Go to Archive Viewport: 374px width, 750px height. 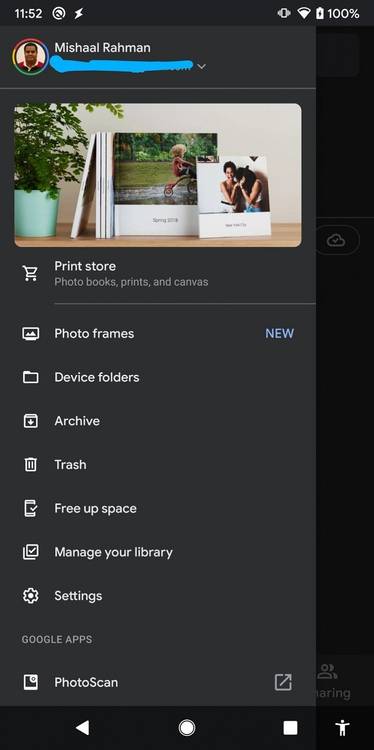158,421
